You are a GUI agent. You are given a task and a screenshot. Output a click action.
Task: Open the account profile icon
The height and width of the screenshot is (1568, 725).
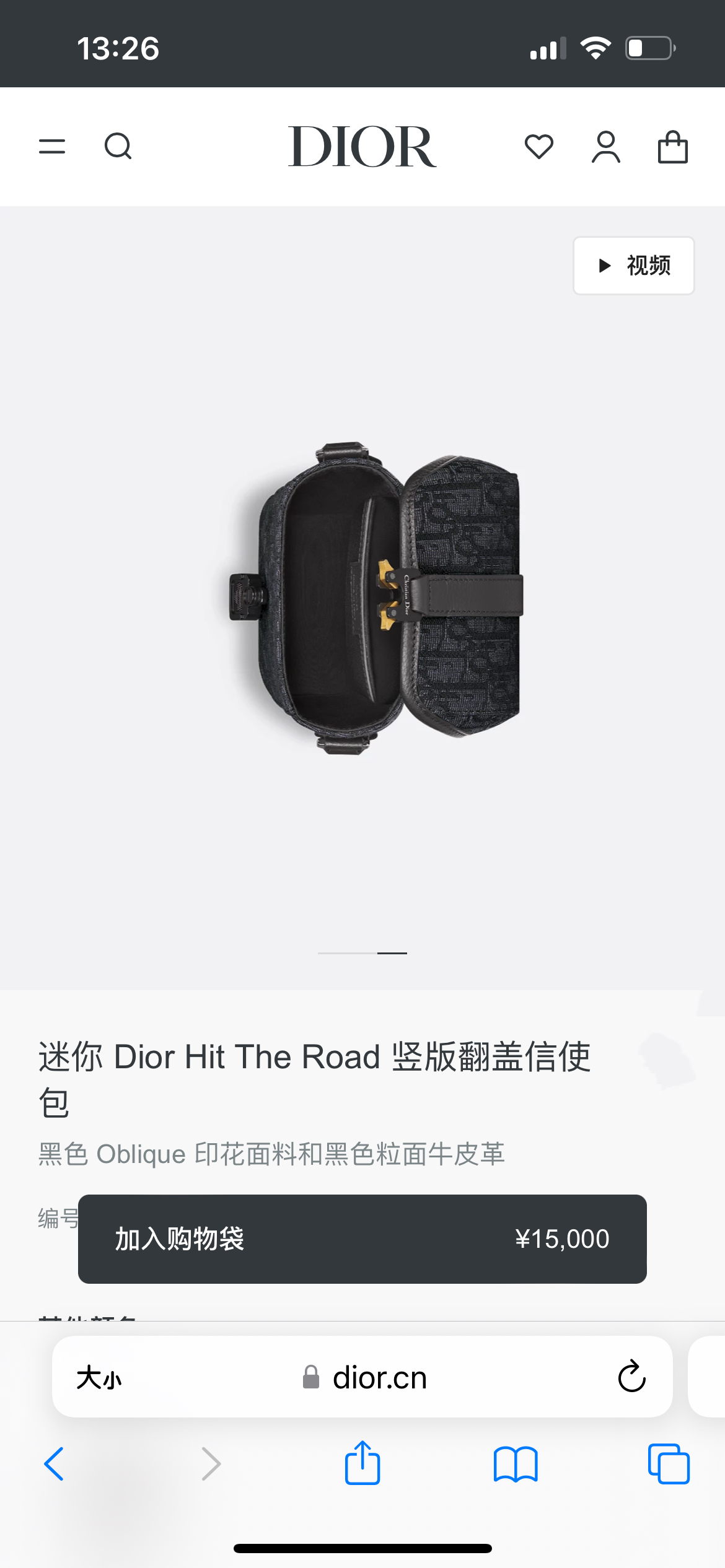(605, 147)
